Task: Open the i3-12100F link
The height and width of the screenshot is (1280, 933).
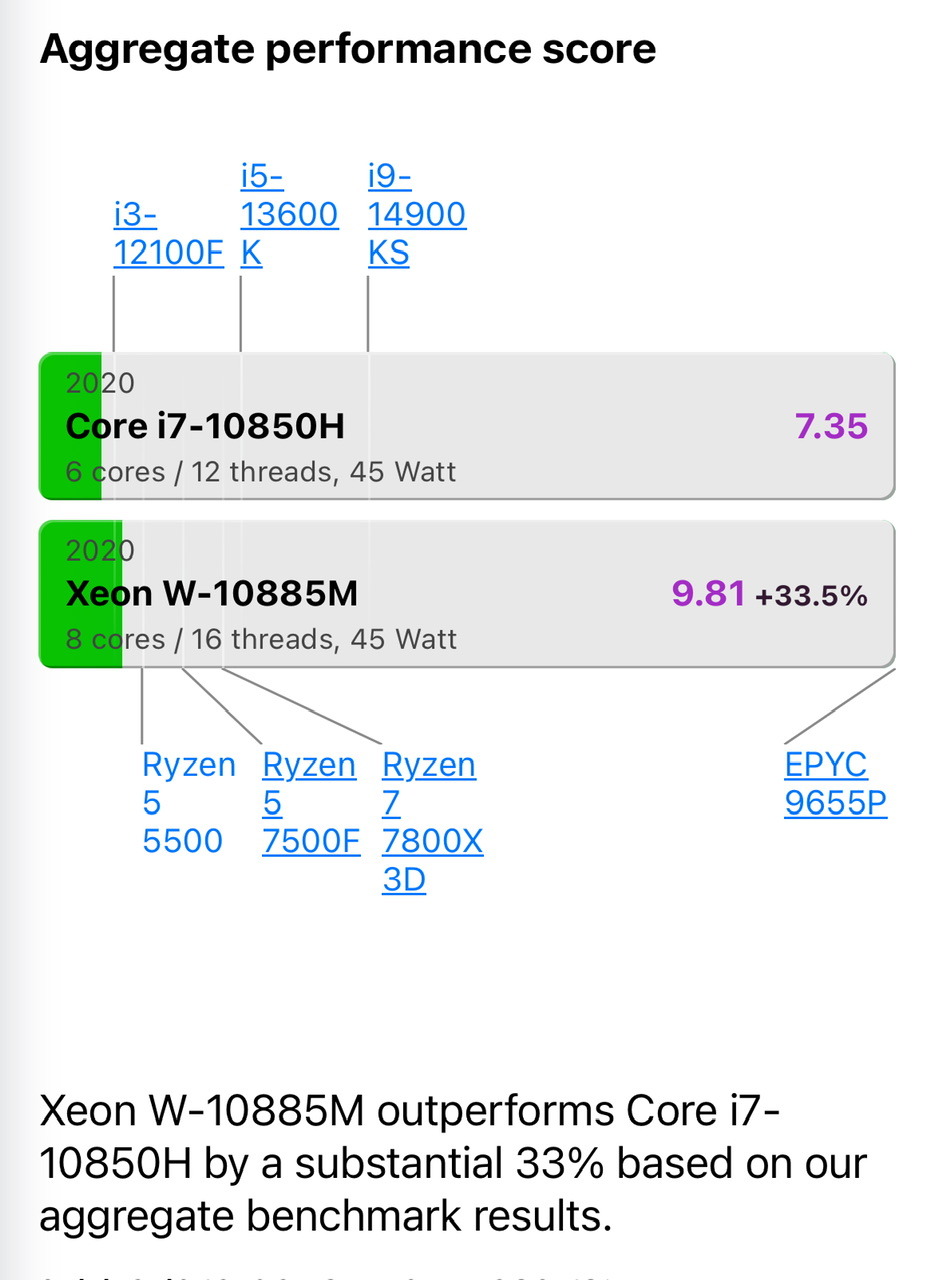Action: click(168, 234)
